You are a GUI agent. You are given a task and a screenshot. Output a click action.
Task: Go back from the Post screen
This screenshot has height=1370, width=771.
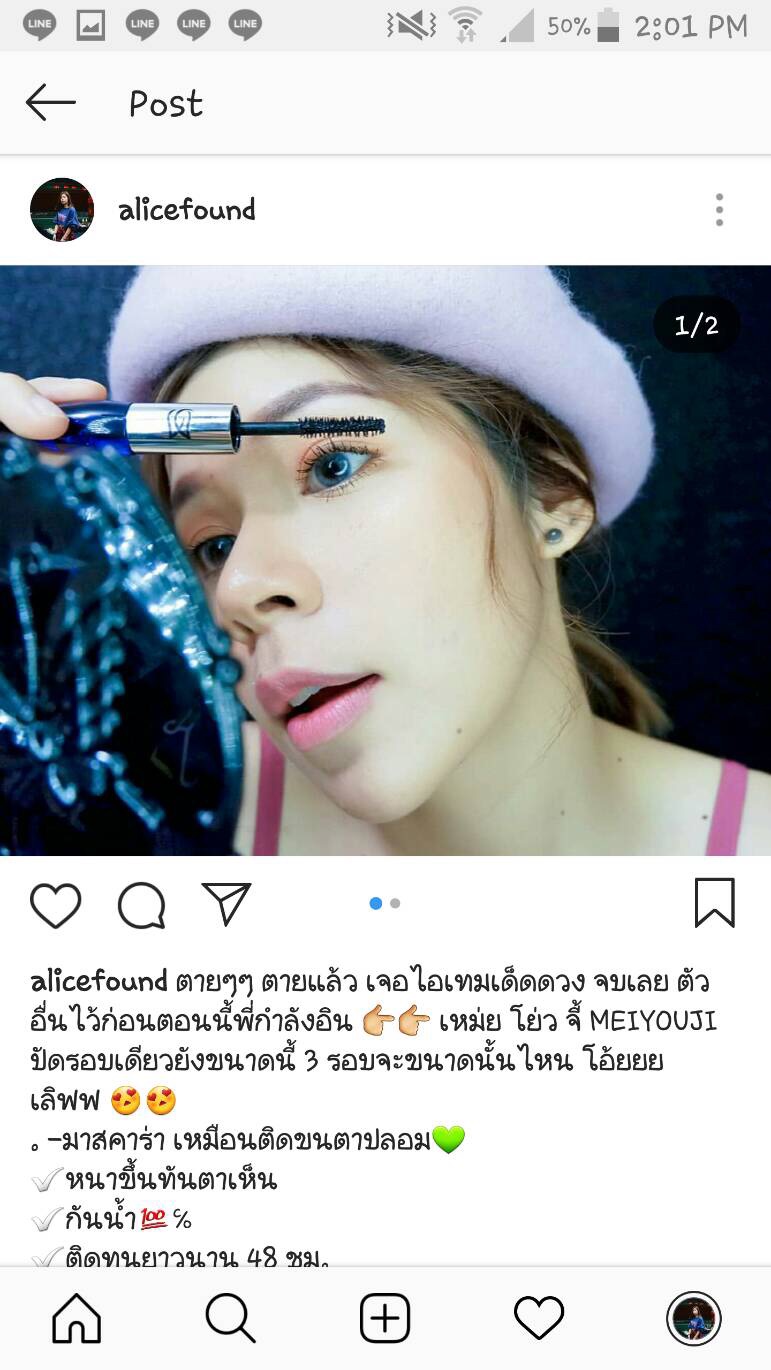(x=50, y=103)
